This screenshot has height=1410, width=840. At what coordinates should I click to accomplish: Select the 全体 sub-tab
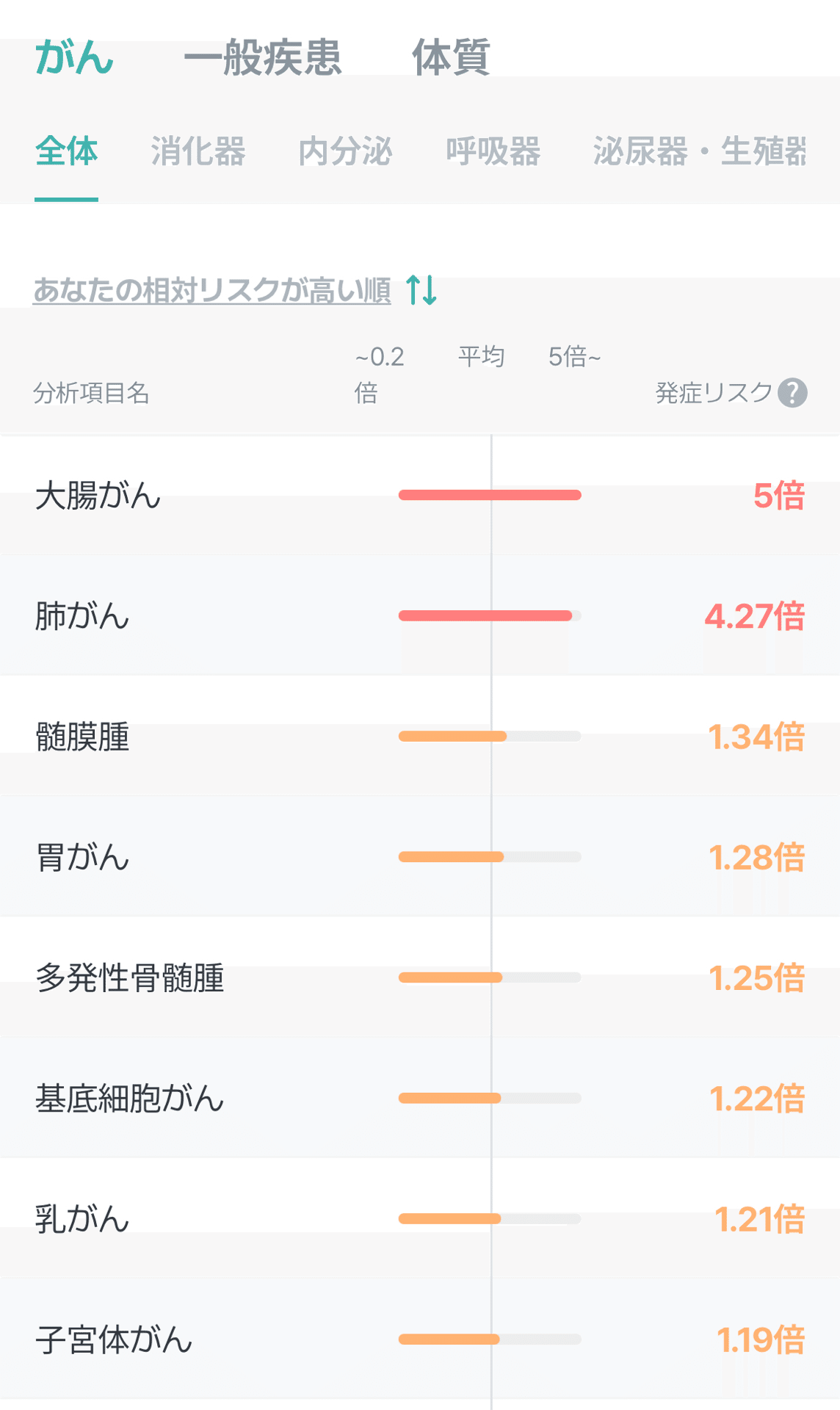click(66, 152)
